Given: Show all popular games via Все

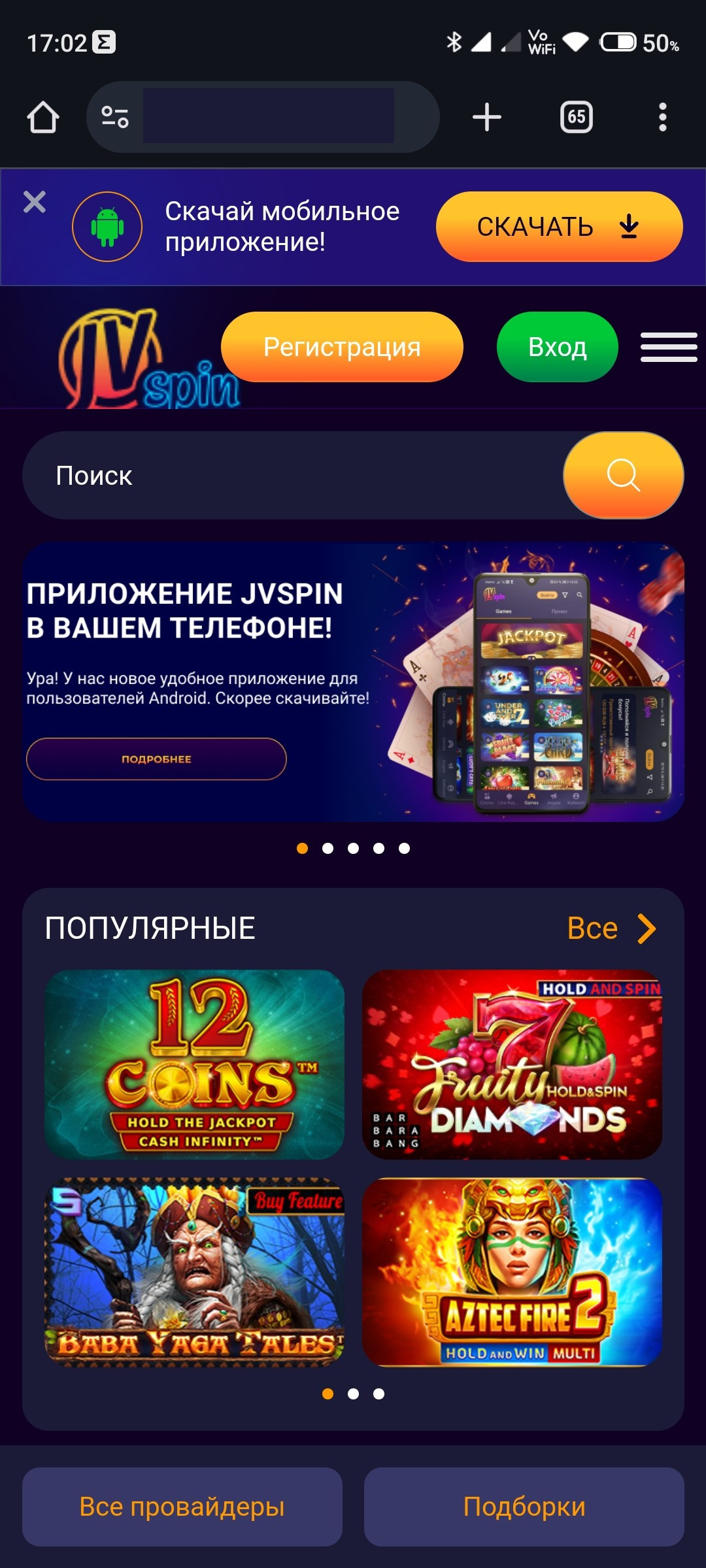Looking at the screenshot, I should 610,928.
